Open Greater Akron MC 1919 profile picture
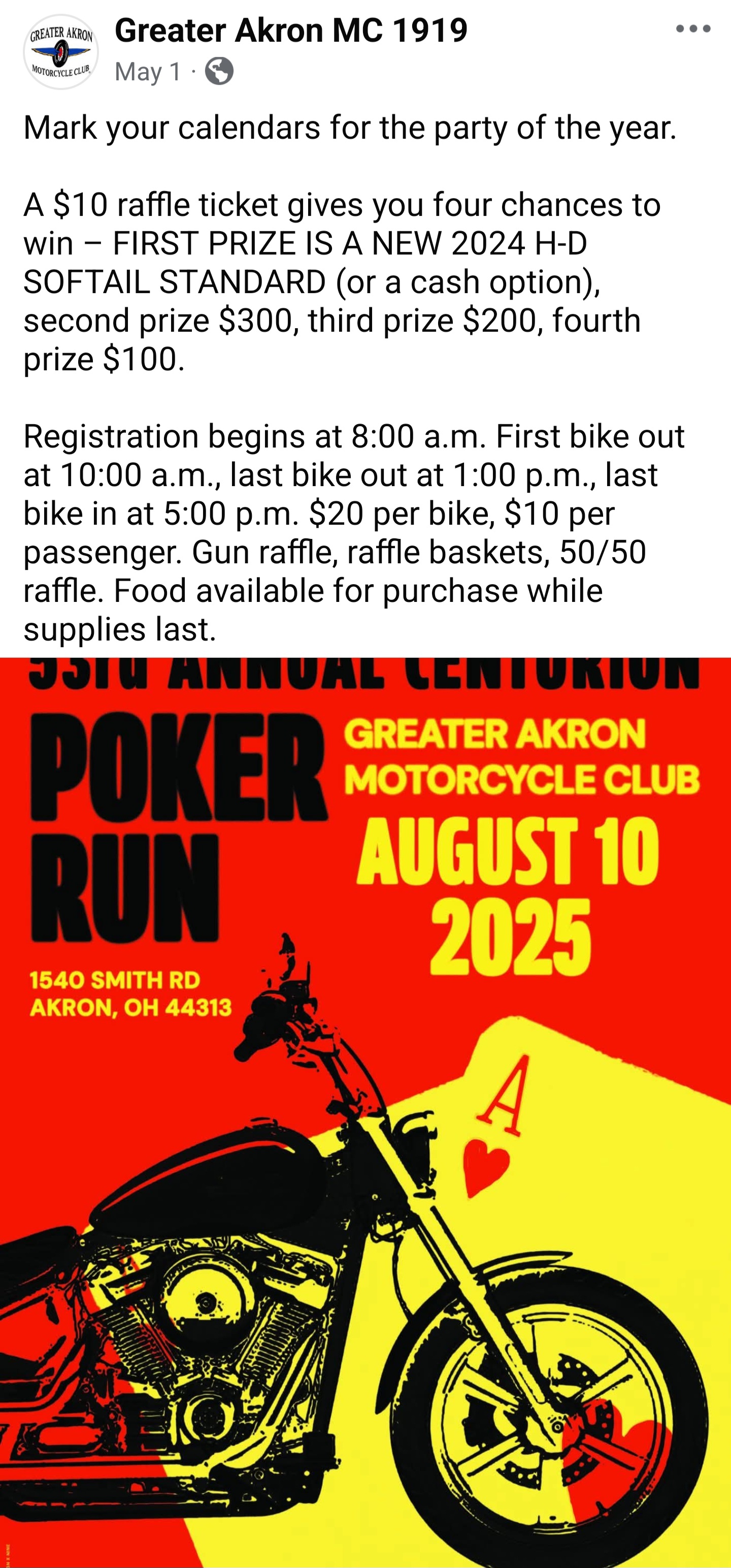This screenshot has width=731, height=1568. pos(60,52)
